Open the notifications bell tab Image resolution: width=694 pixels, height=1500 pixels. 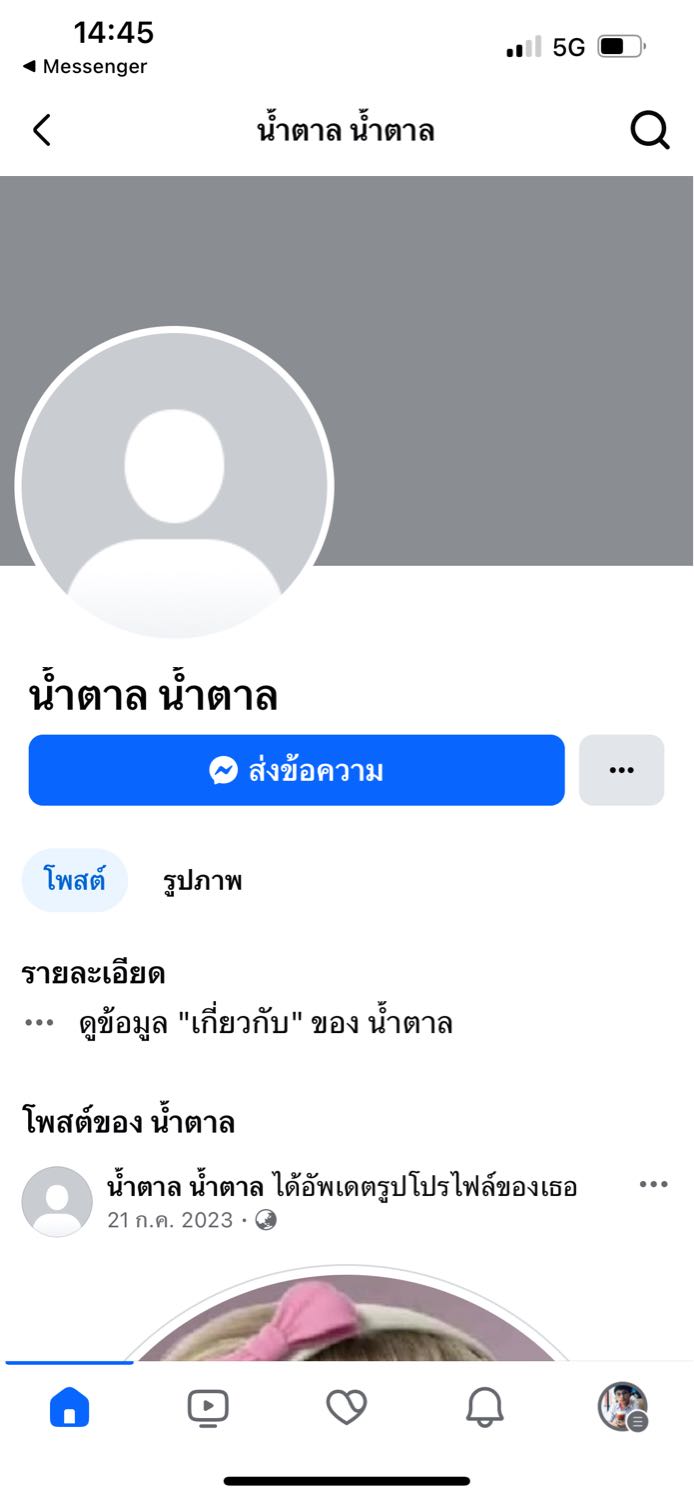486,1408
